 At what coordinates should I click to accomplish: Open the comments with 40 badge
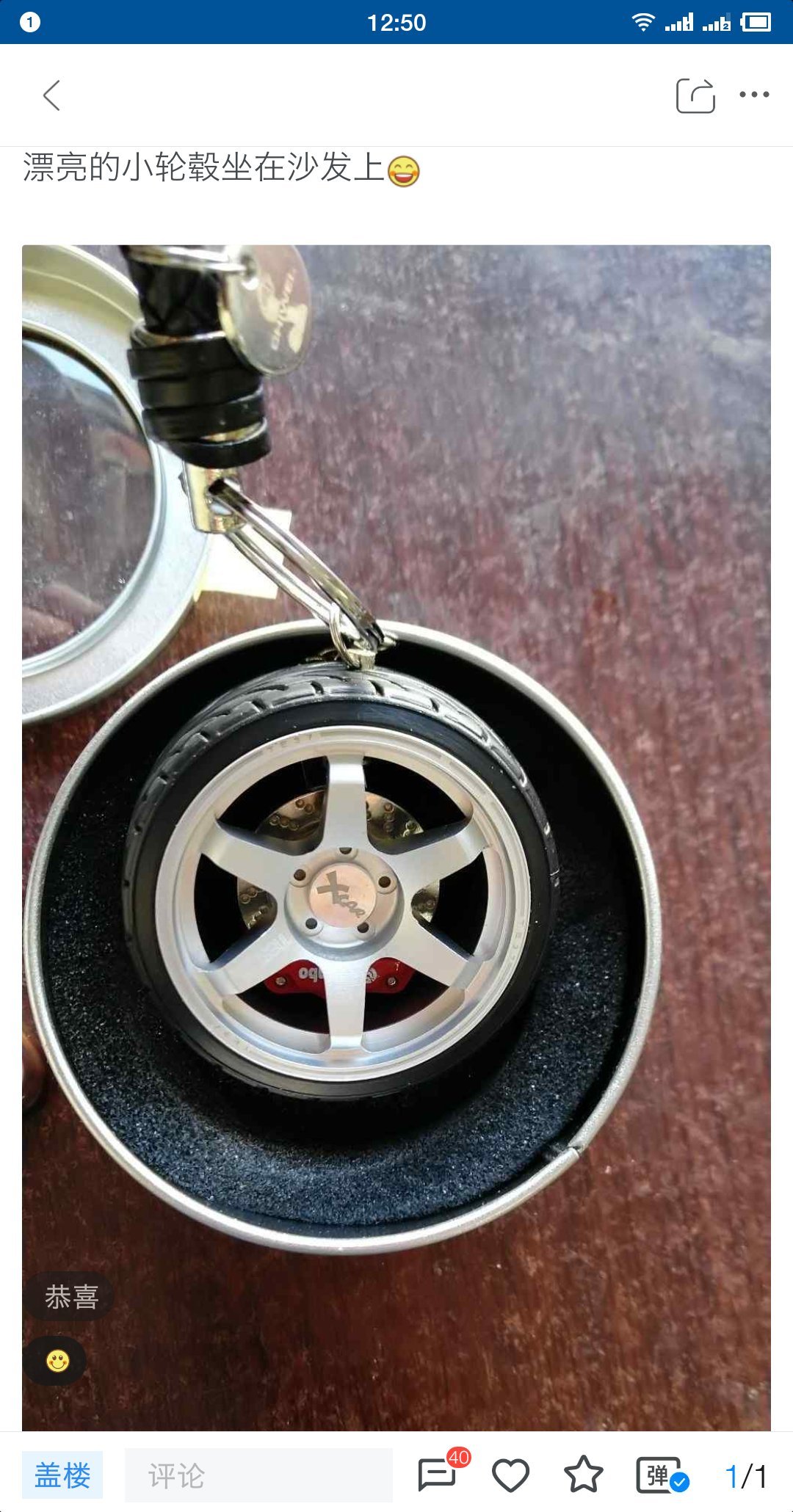[438, 1475]
